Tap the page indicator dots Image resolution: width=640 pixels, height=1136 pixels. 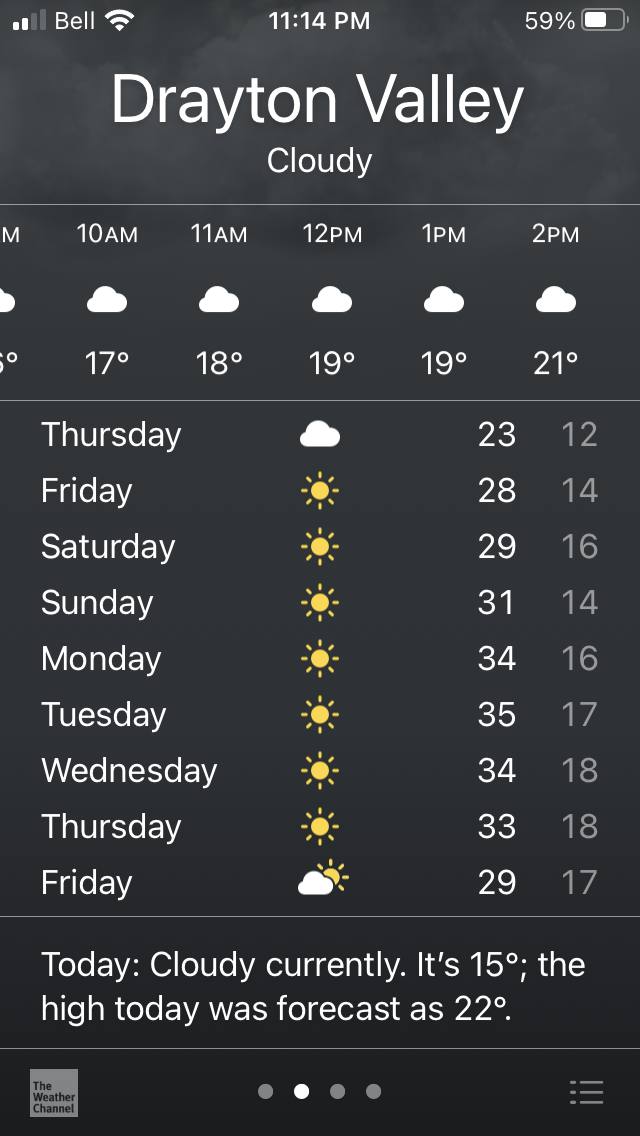tap(319, 1091)
